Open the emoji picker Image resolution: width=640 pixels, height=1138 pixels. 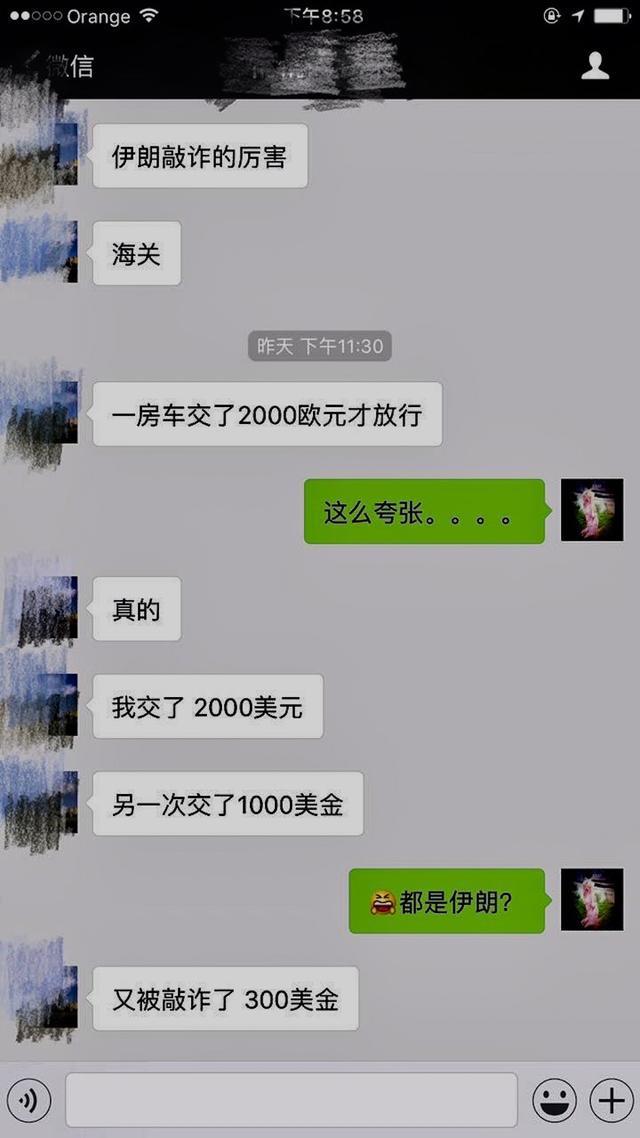click(x=554, y=1101)
